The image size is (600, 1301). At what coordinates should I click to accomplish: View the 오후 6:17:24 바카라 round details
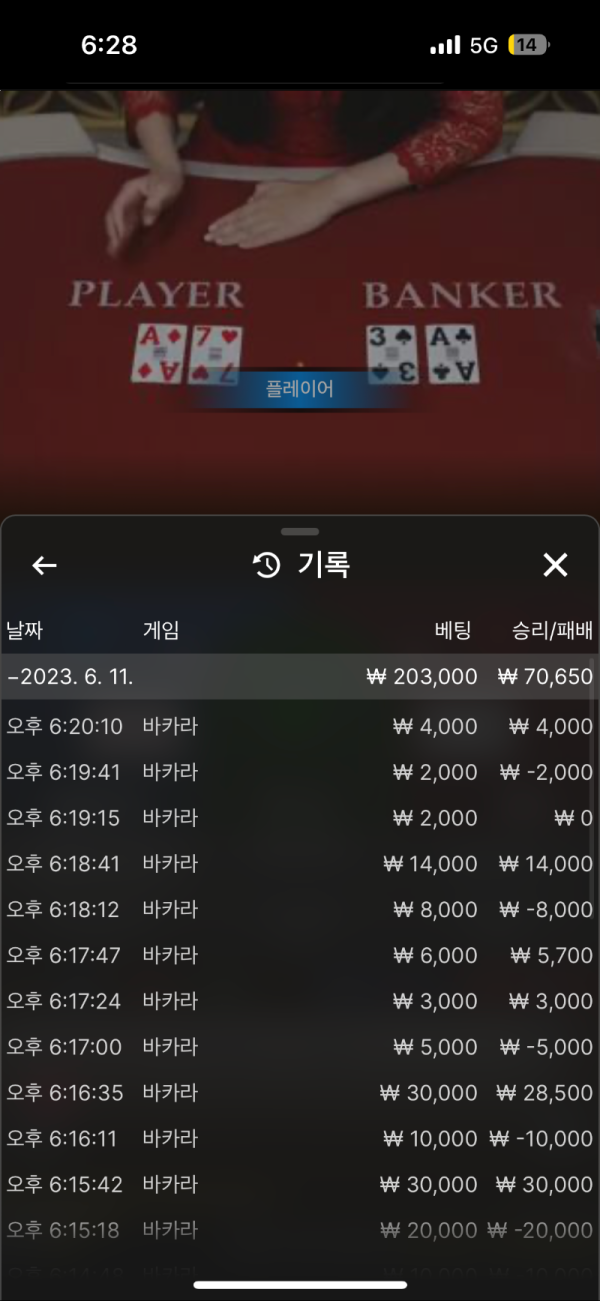point(299,1001)
